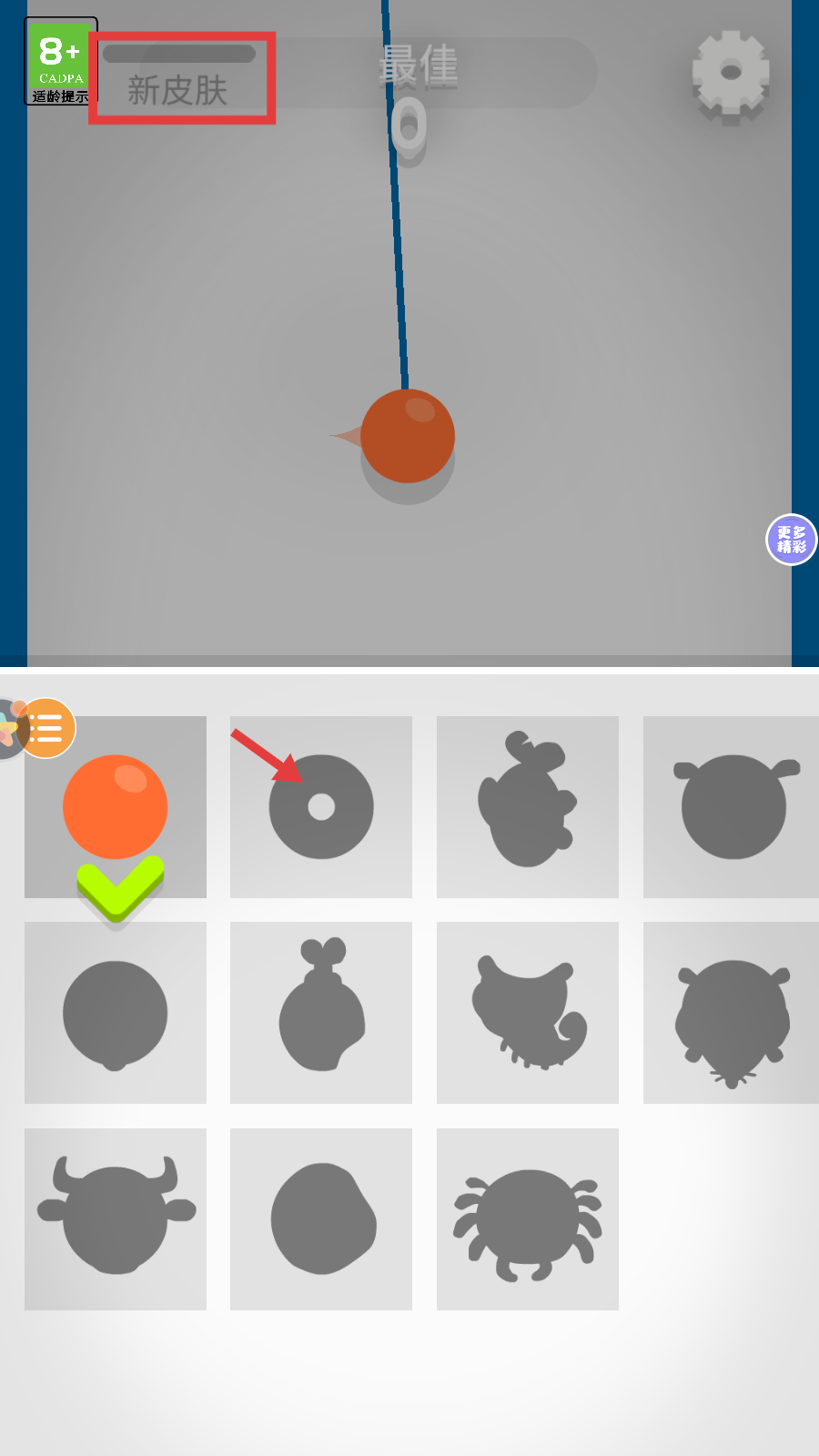Open the orange list menu button
819x1456 pixels.
[47, 728]
